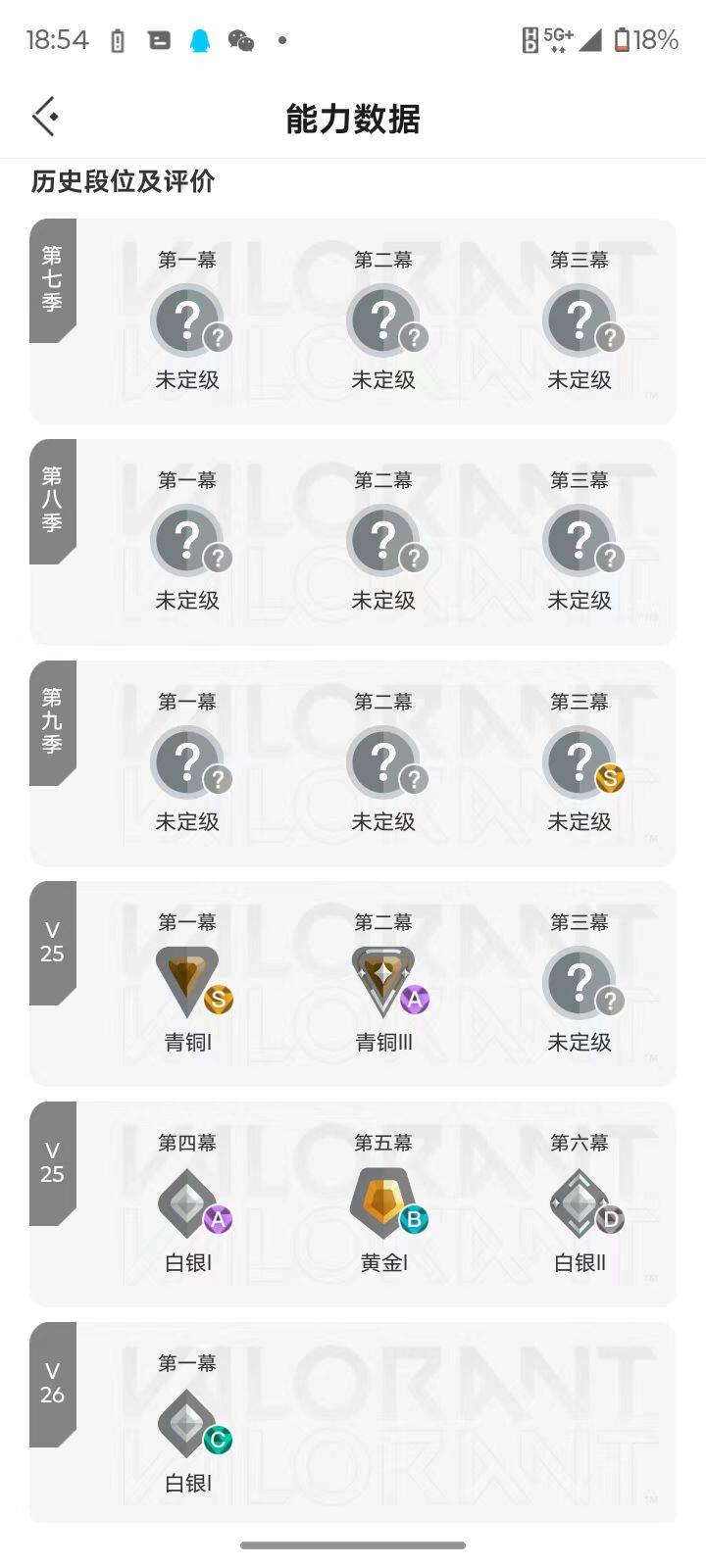Open WeChat from the status bar icon

coord(240,42)
